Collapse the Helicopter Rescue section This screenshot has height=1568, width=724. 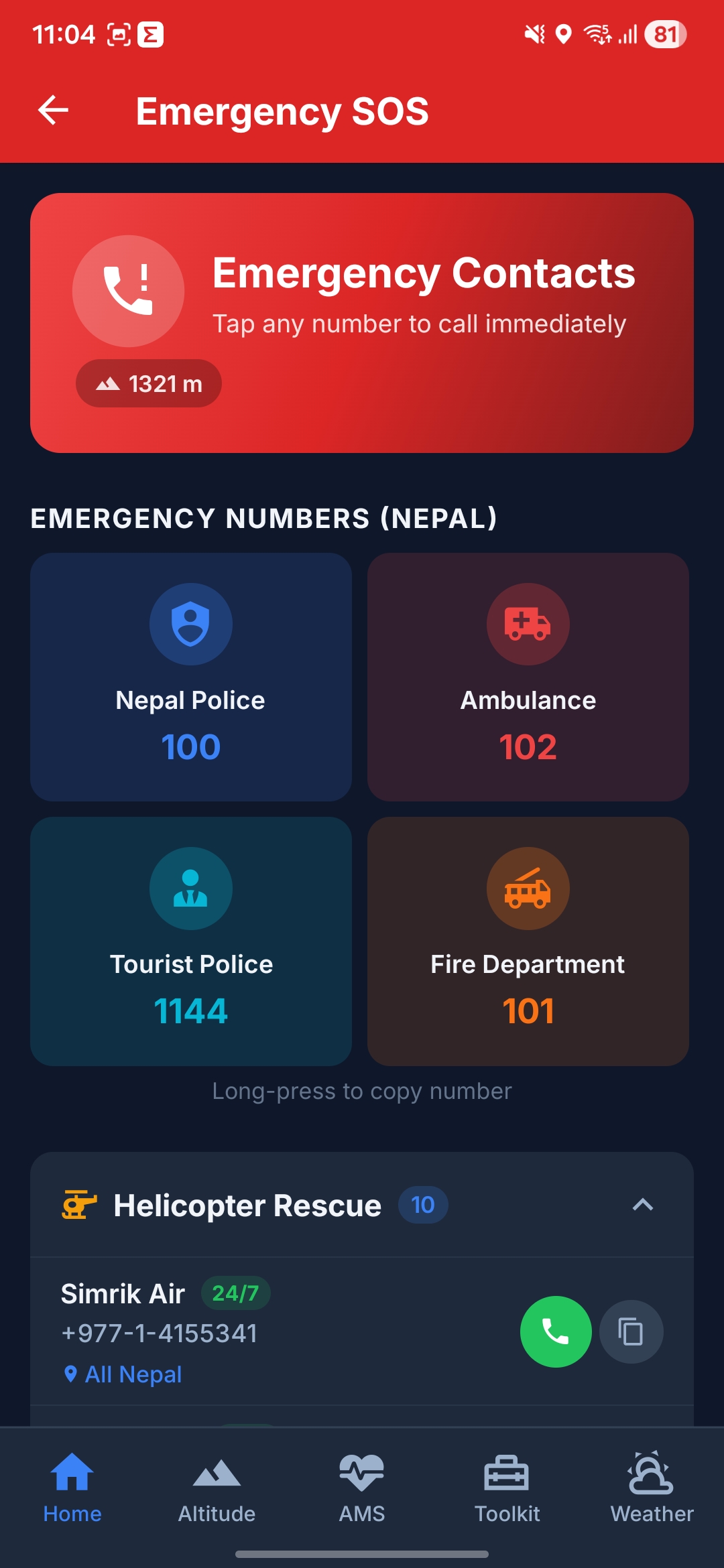pyautogui.click(x=643, y=1204)
